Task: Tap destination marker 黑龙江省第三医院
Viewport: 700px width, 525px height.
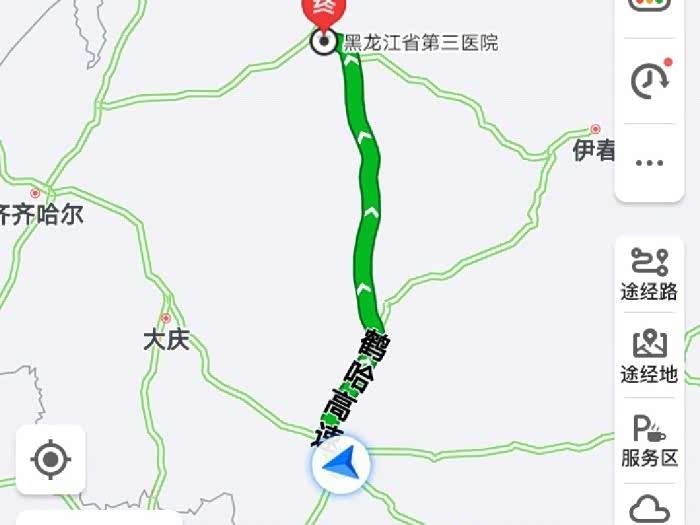Action: [323, 42]
